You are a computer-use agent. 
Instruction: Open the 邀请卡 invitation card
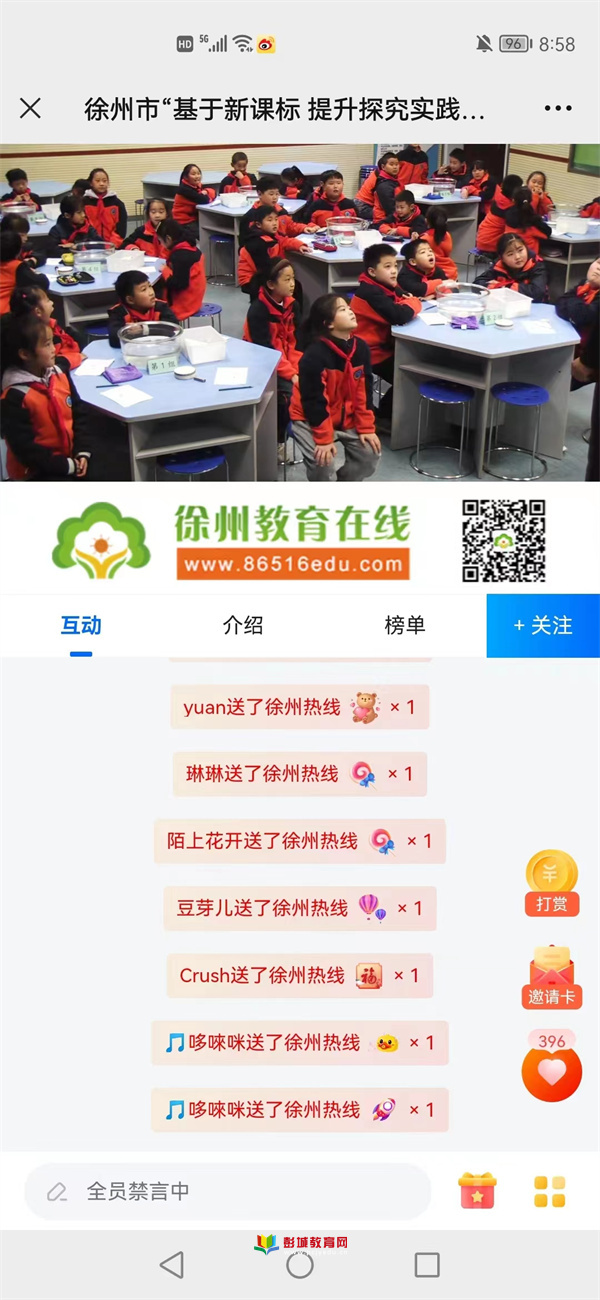coord(551,976)
